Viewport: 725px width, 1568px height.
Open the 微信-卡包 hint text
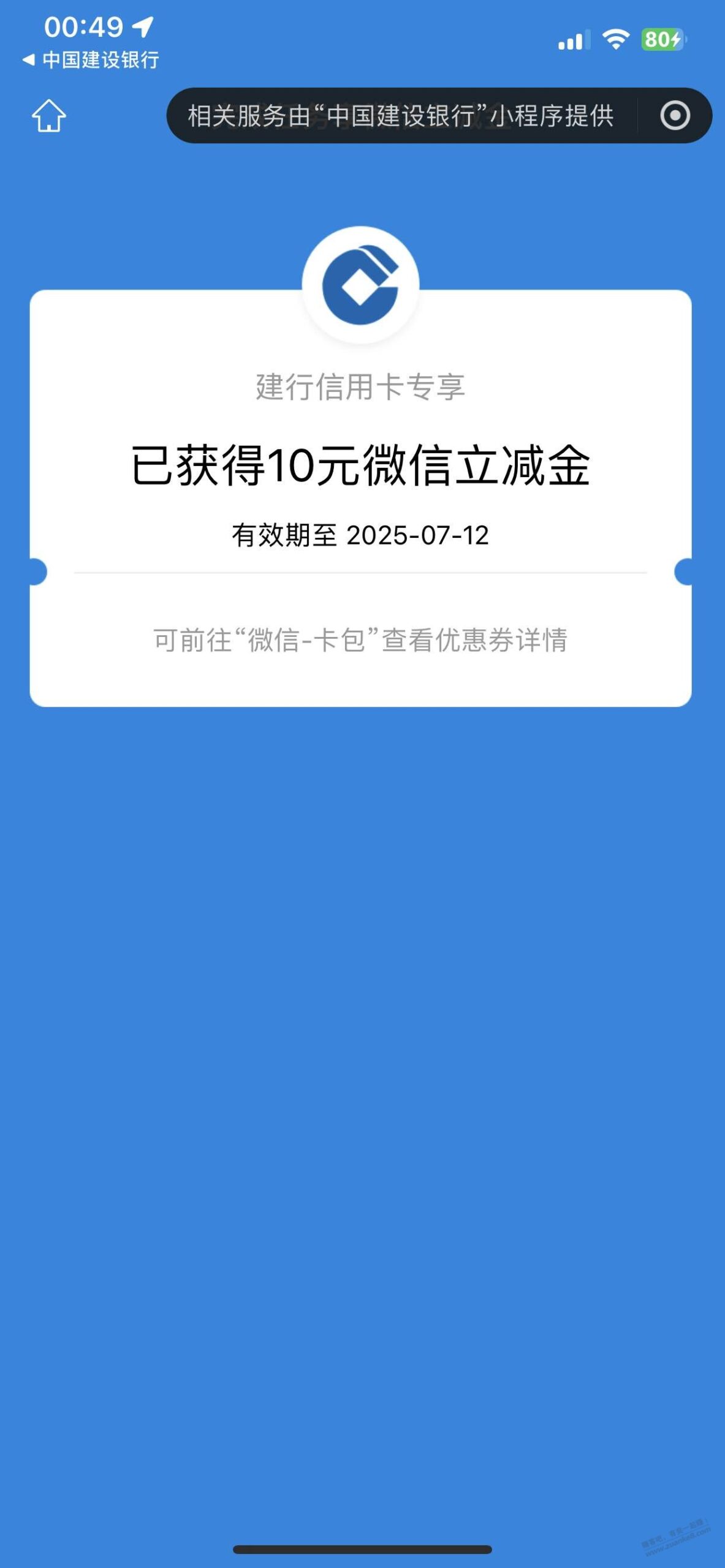(x=362, y=639)
